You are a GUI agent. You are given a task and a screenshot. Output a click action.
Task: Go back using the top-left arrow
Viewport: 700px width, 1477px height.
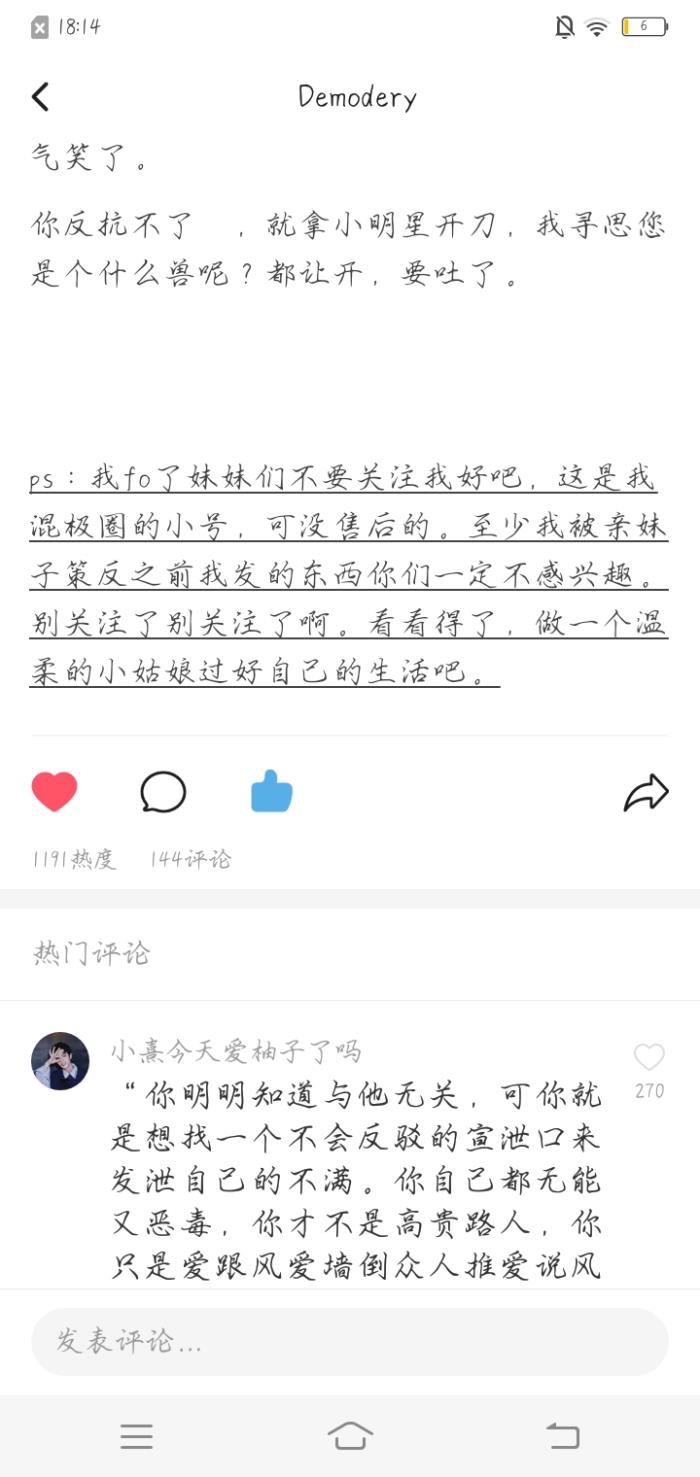coord(40,97)
